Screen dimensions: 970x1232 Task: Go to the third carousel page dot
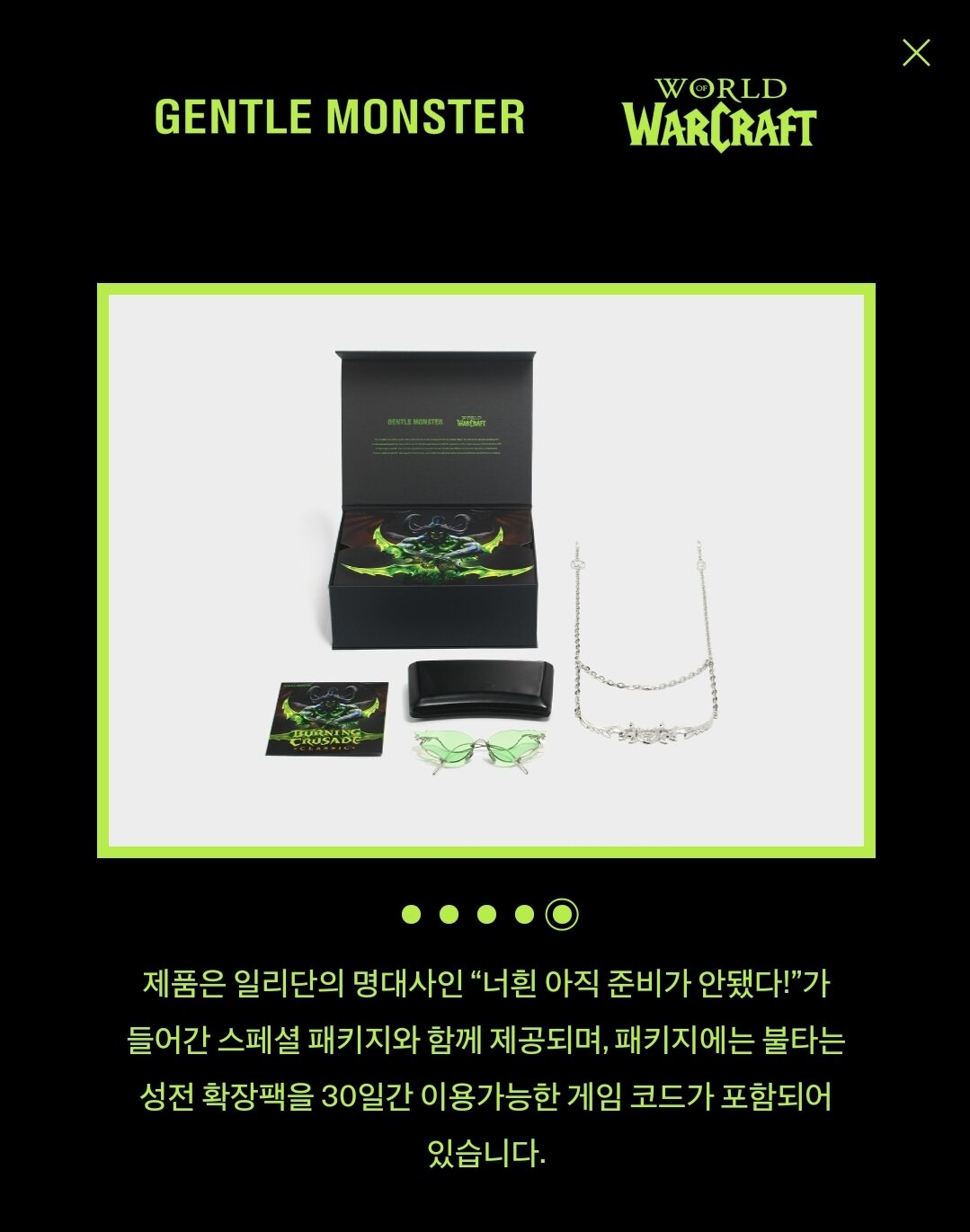(486, 915)
